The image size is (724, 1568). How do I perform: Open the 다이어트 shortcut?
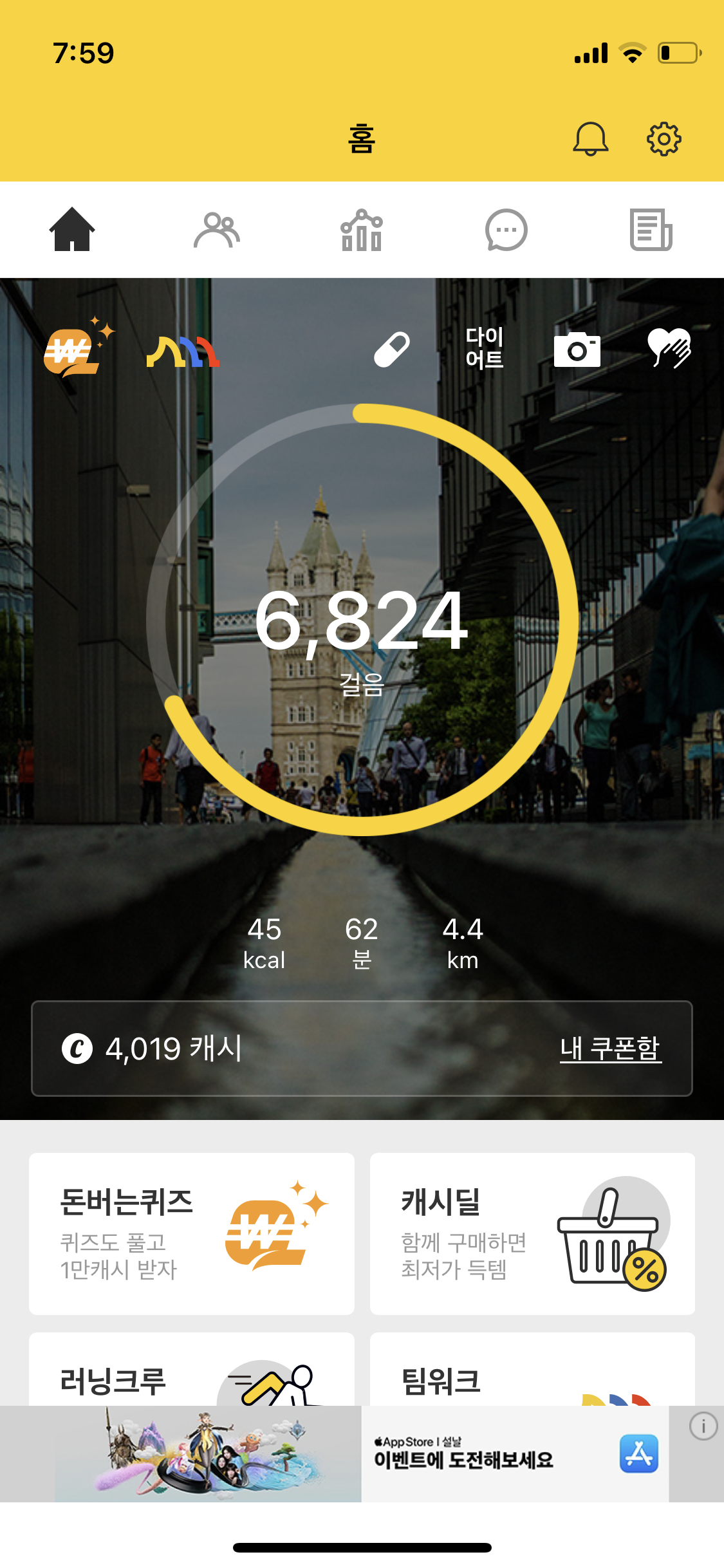pyautogui.click(x=485, y=348)
